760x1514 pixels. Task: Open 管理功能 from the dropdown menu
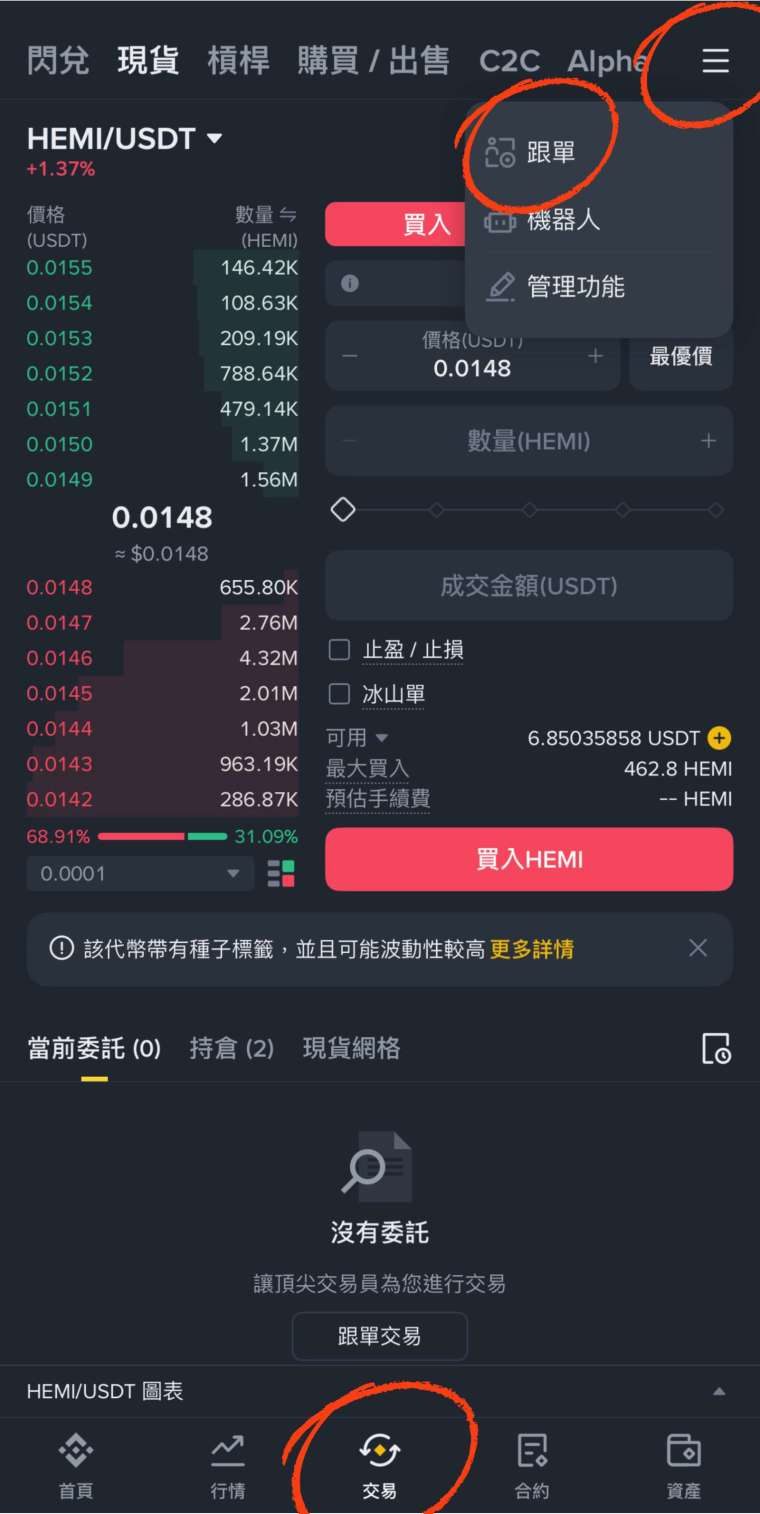[575, 287]
